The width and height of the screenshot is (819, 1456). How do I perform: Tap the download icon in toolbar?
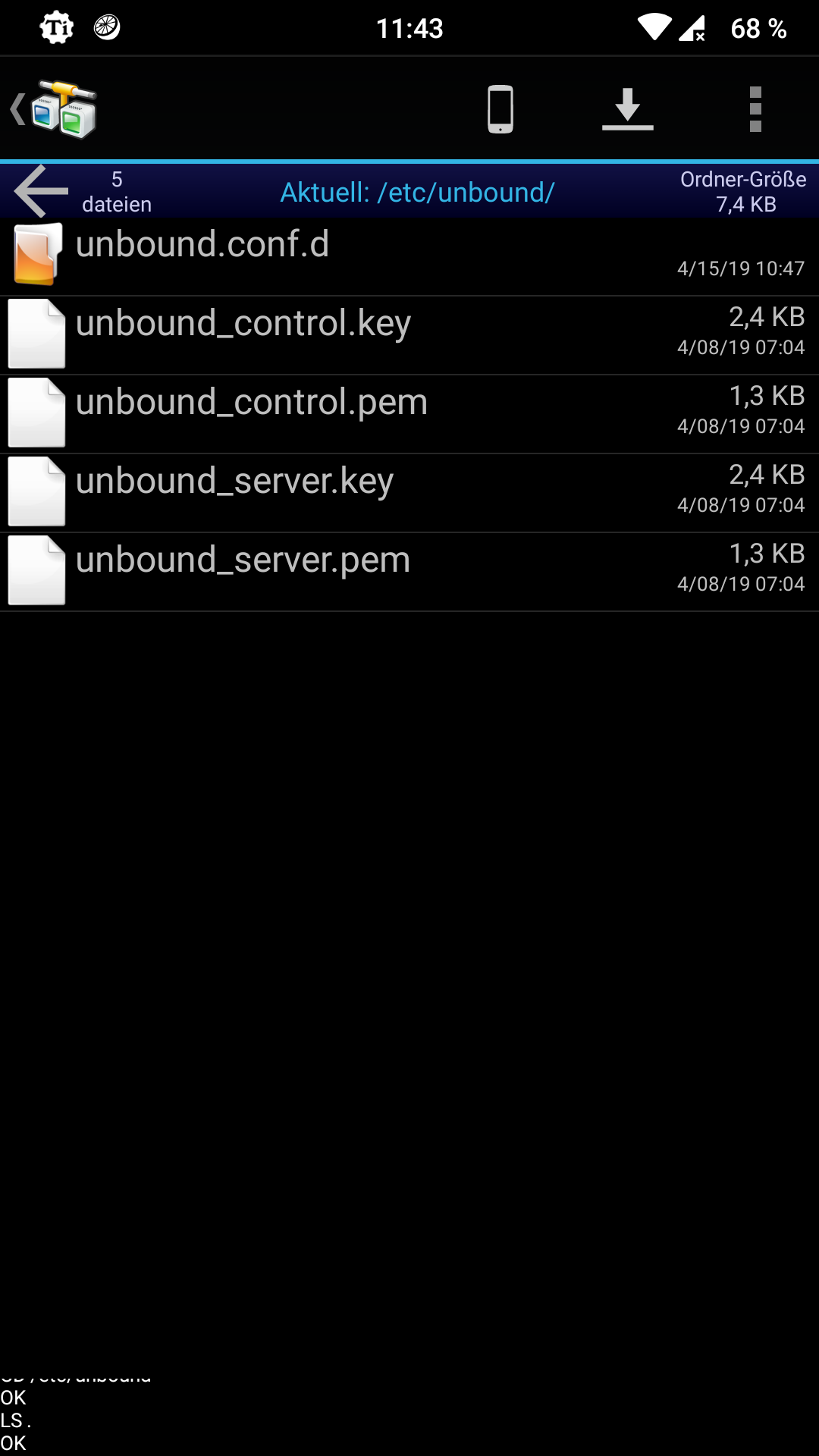tap(627, 109)
